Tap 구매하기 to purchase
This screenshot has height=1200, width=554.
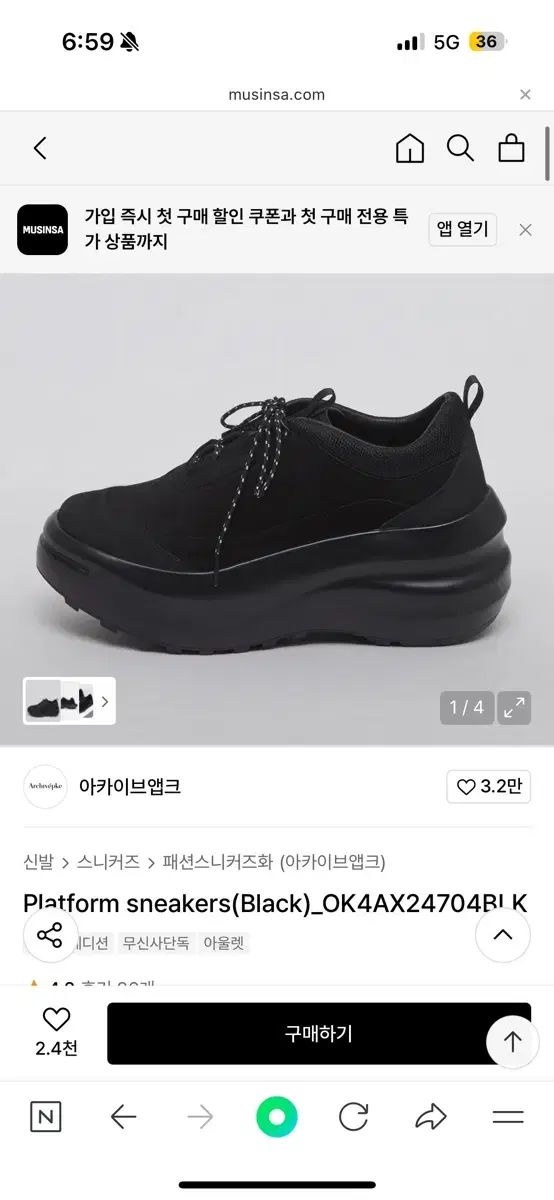tap(319, 1034)
